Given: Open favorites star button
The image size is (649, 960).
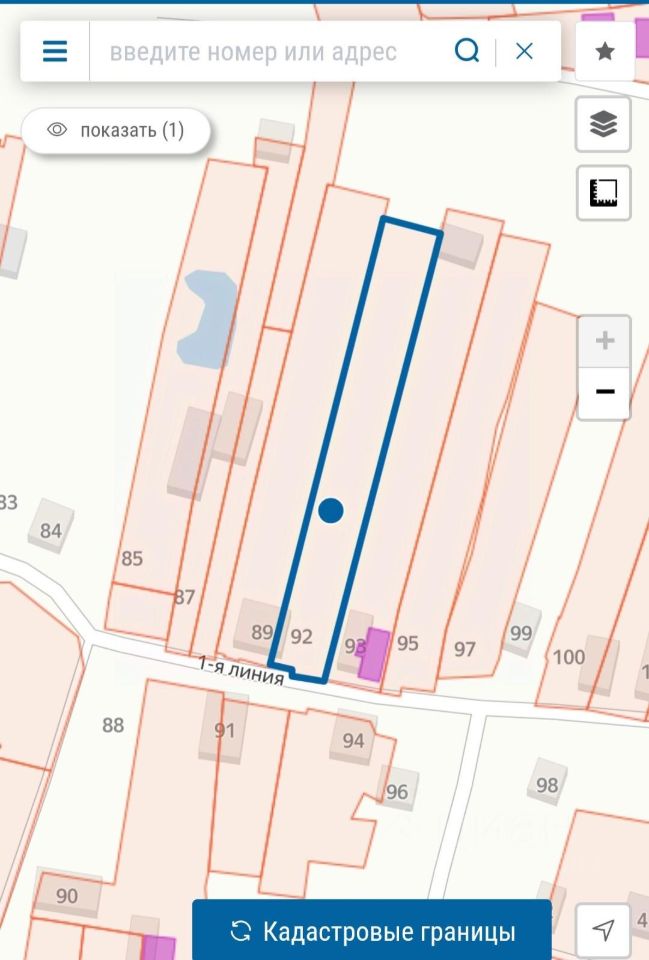Looking at the screenshot, I should (605, 52).
